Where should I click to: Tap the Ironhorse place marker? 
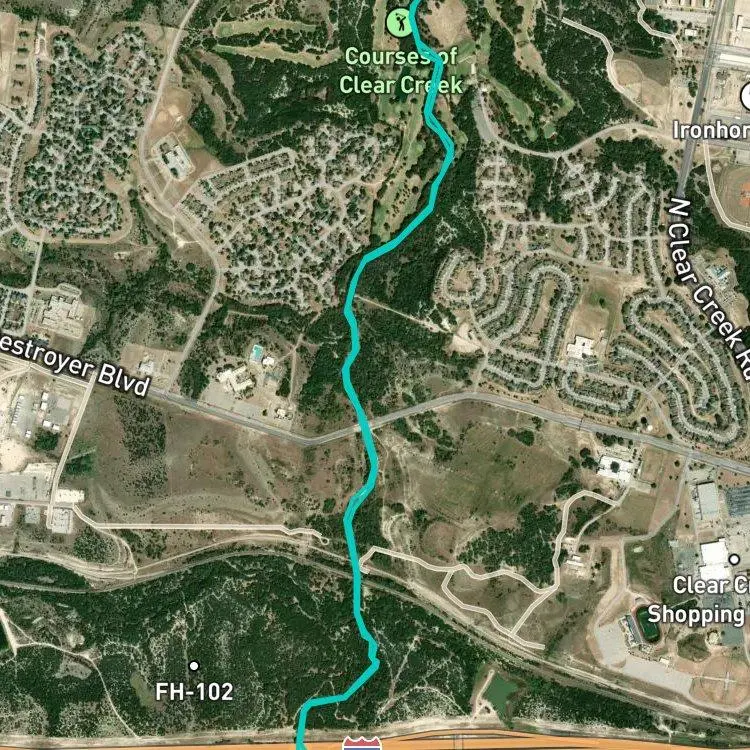click(x=746, y=97)
